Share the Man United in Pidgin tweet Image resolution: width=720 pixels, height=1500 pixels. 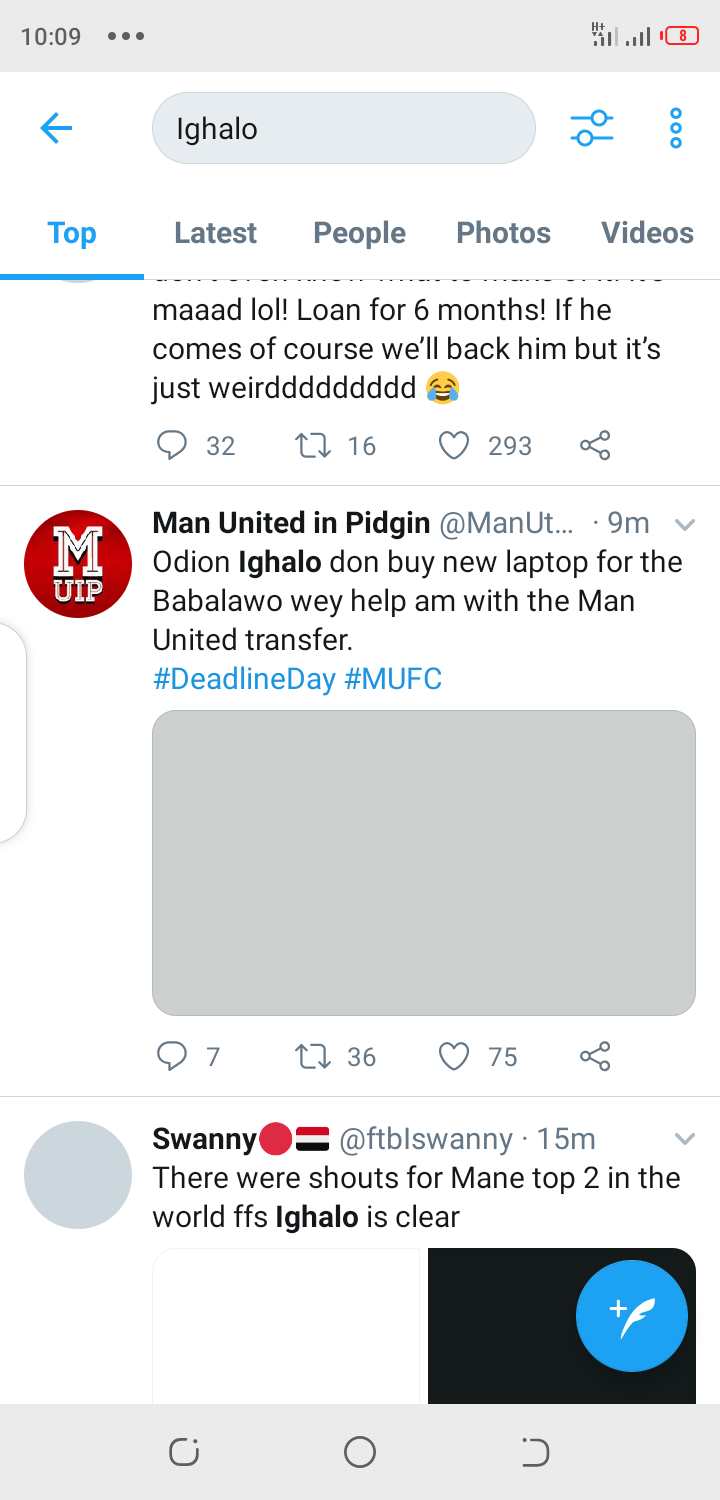(595, 1056)
